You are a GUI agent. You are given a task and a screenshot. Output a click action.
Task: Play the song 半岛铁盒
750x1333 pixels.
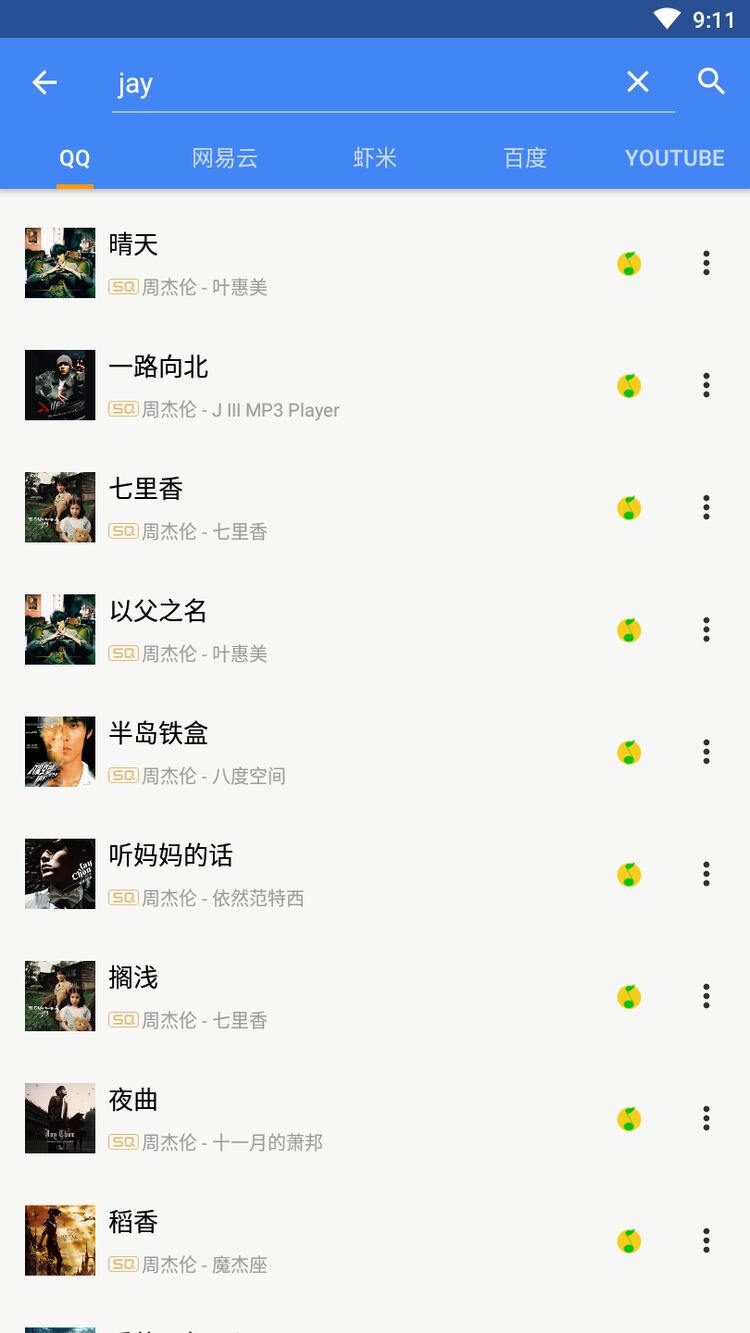[x=375, y=751]
